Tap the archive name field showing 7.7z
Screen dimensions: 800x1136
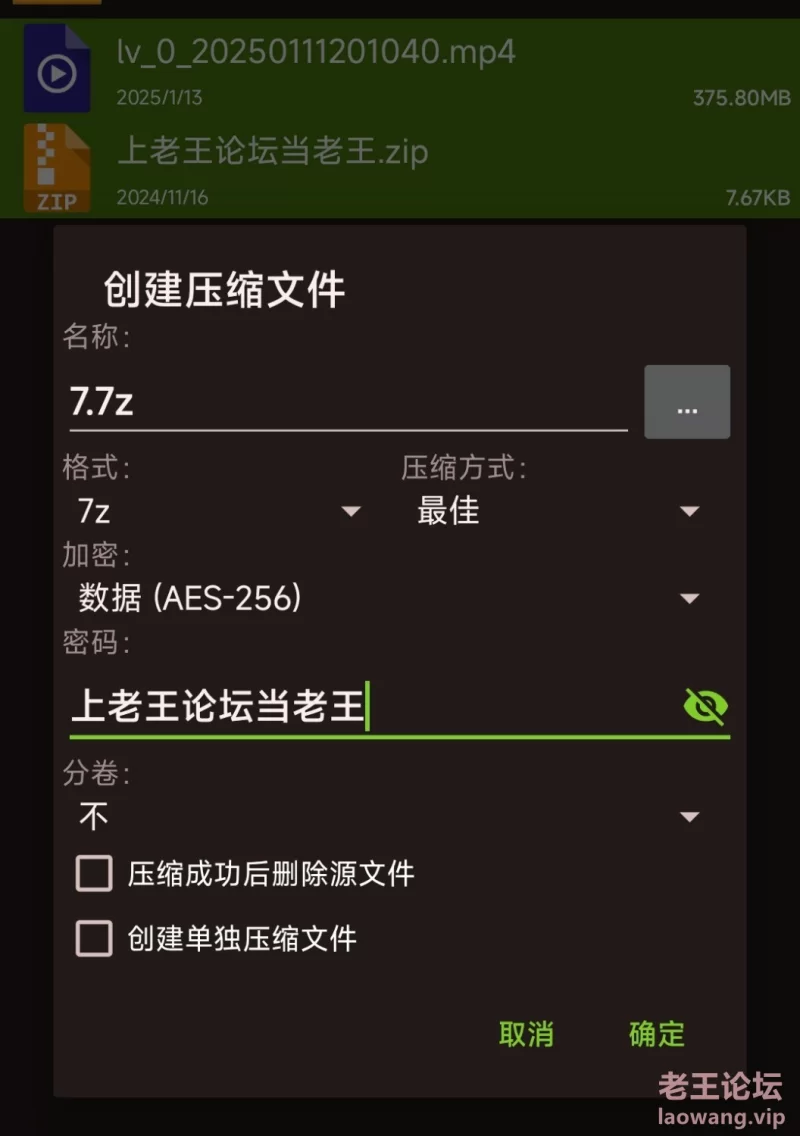pyautogui.click(x=345, y=402)
